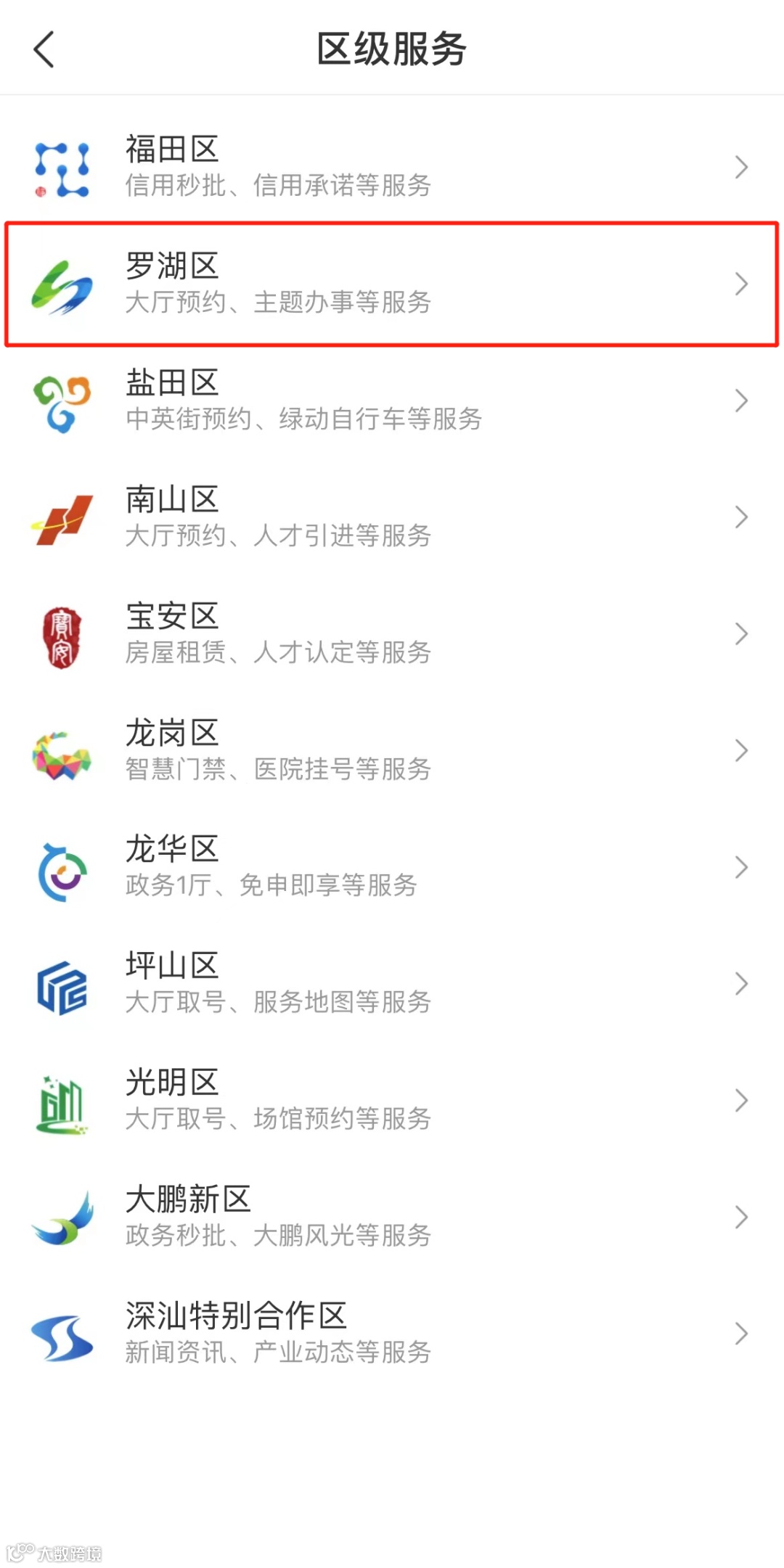Tap the 坪山区 entry
The width and height of the screenshot is (784, 1568).
(x=392, y=985)
